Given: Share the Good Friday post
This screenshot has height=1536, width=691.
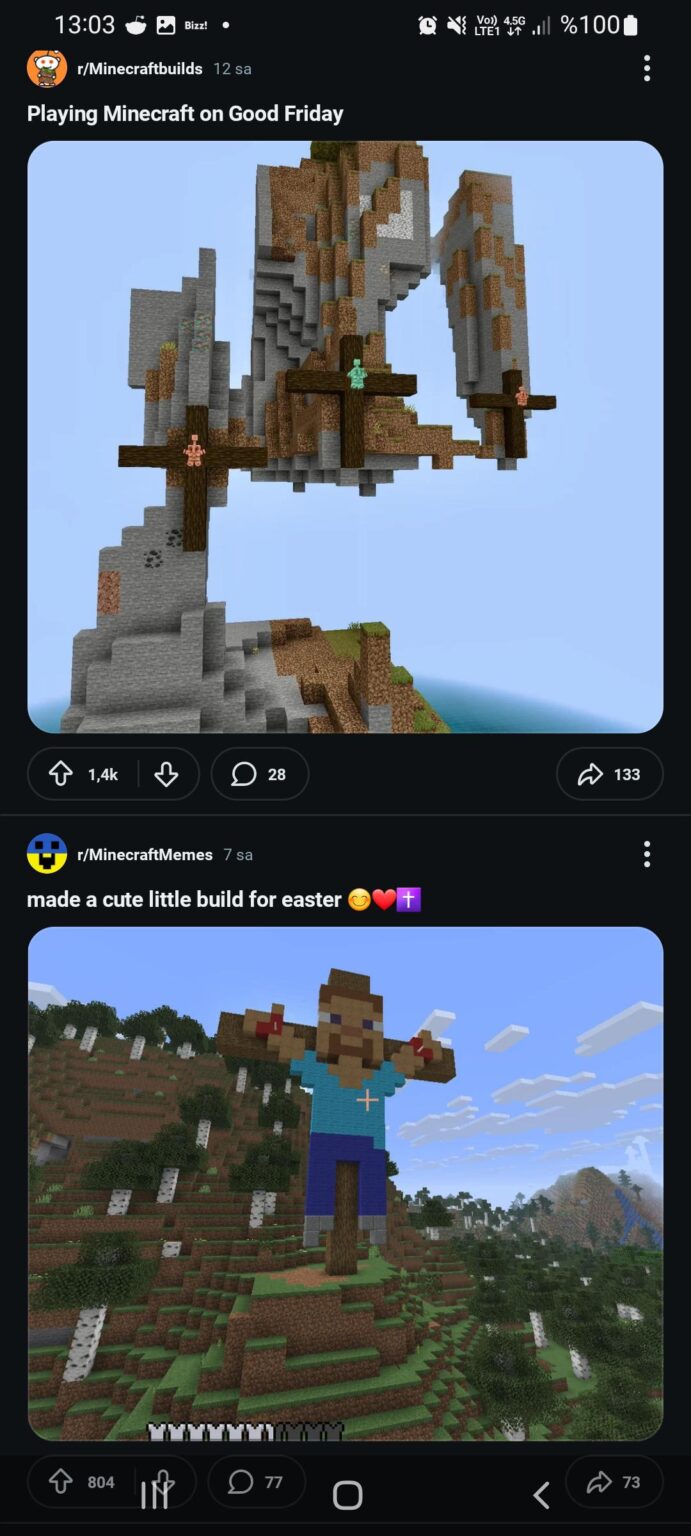Looking at the screenshot, I should pos(609,774).
